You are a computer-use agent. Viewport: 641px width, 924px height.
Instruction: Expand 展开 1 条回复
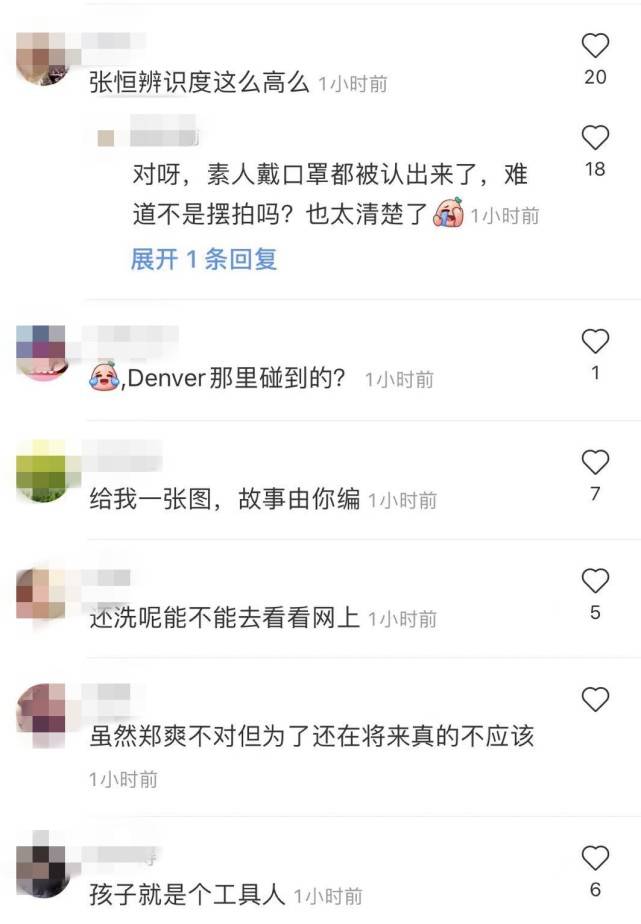(x=203, y=259)
